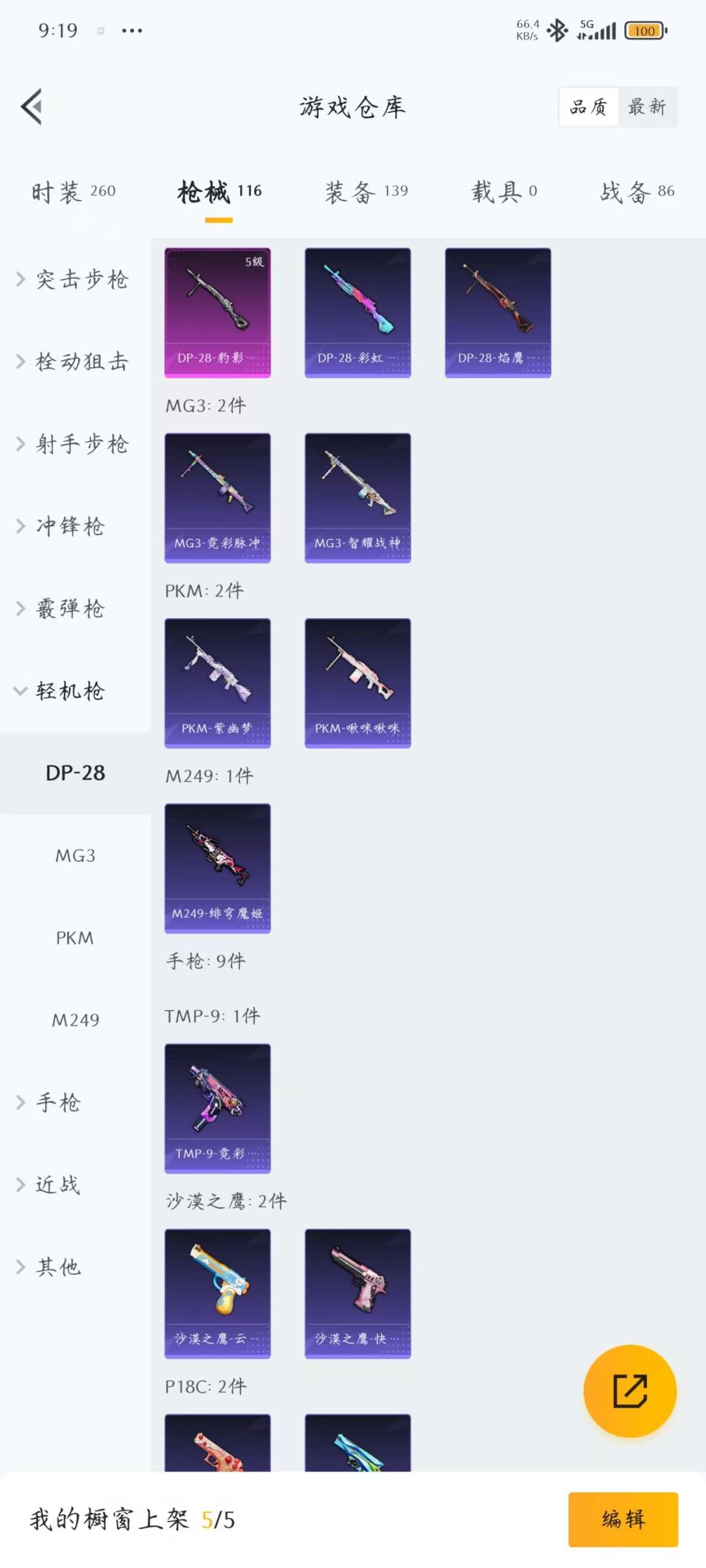706x1568 pixels.
Task: Select the DP-28-焰鹰 skin card
Action: coord(497,312)
